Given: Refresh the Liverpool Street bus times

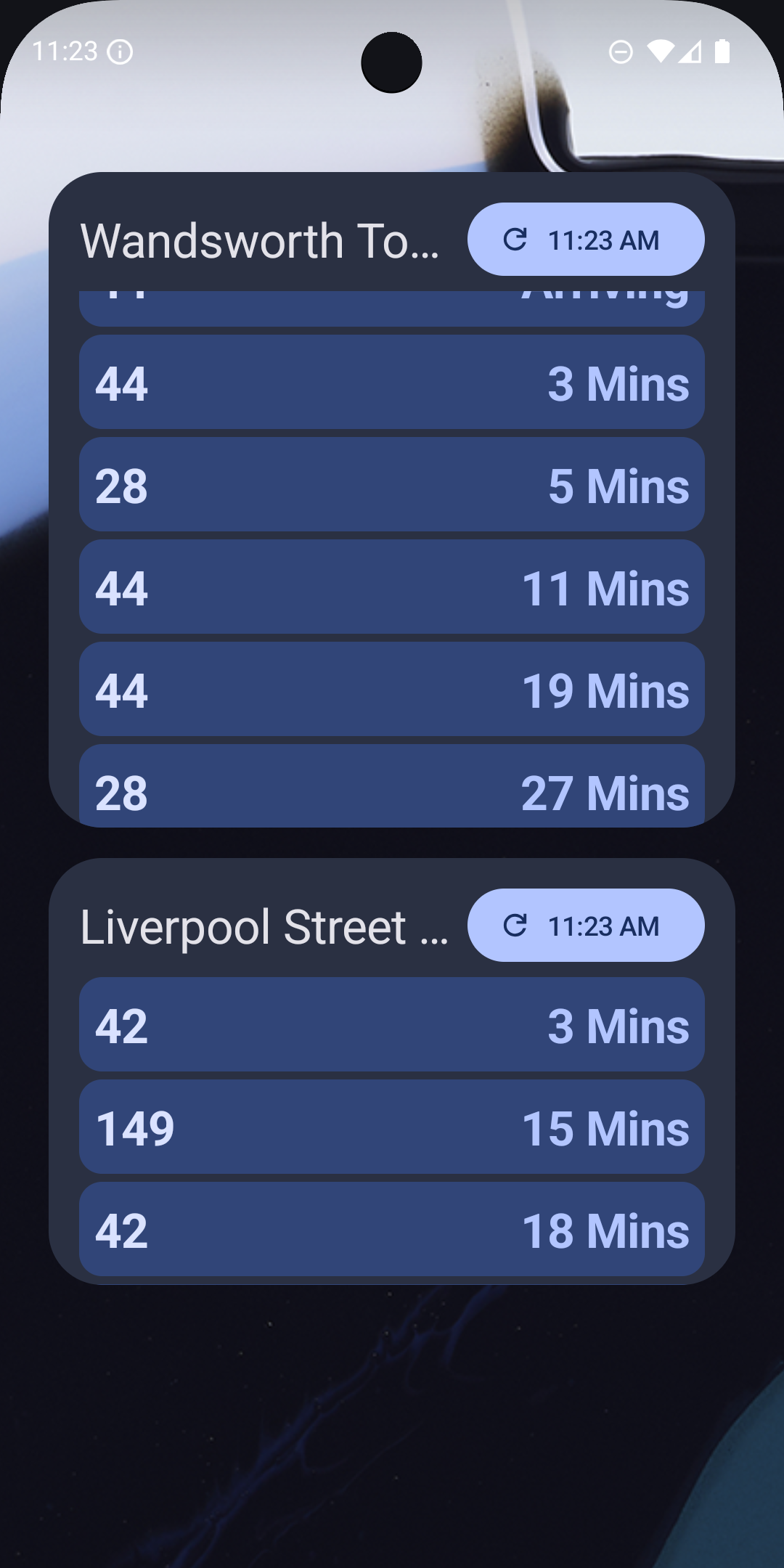Looking at the screenshot, I should coord(585,926).
